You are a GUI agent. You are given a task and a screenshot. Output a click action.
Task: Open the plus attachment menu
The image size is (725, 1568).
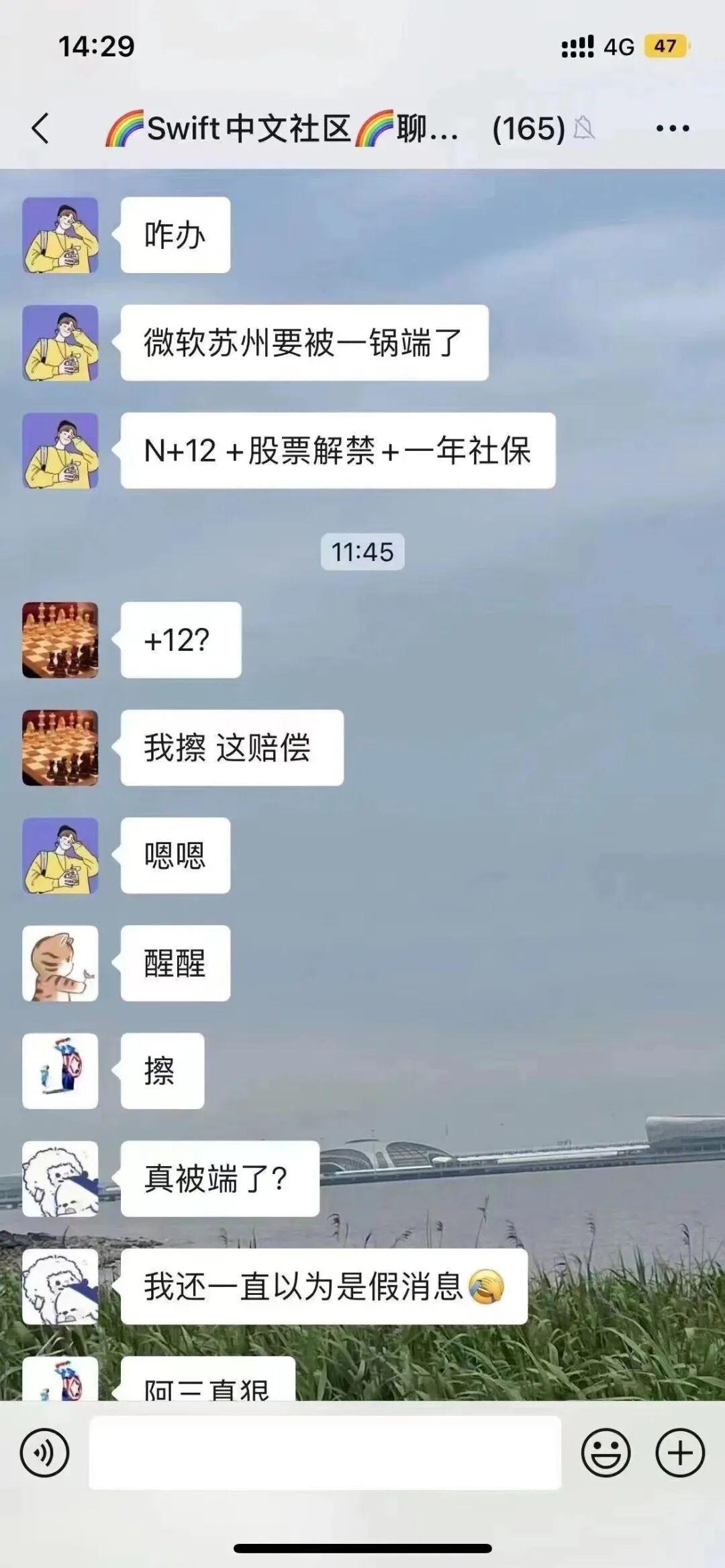pos(679,1453)
